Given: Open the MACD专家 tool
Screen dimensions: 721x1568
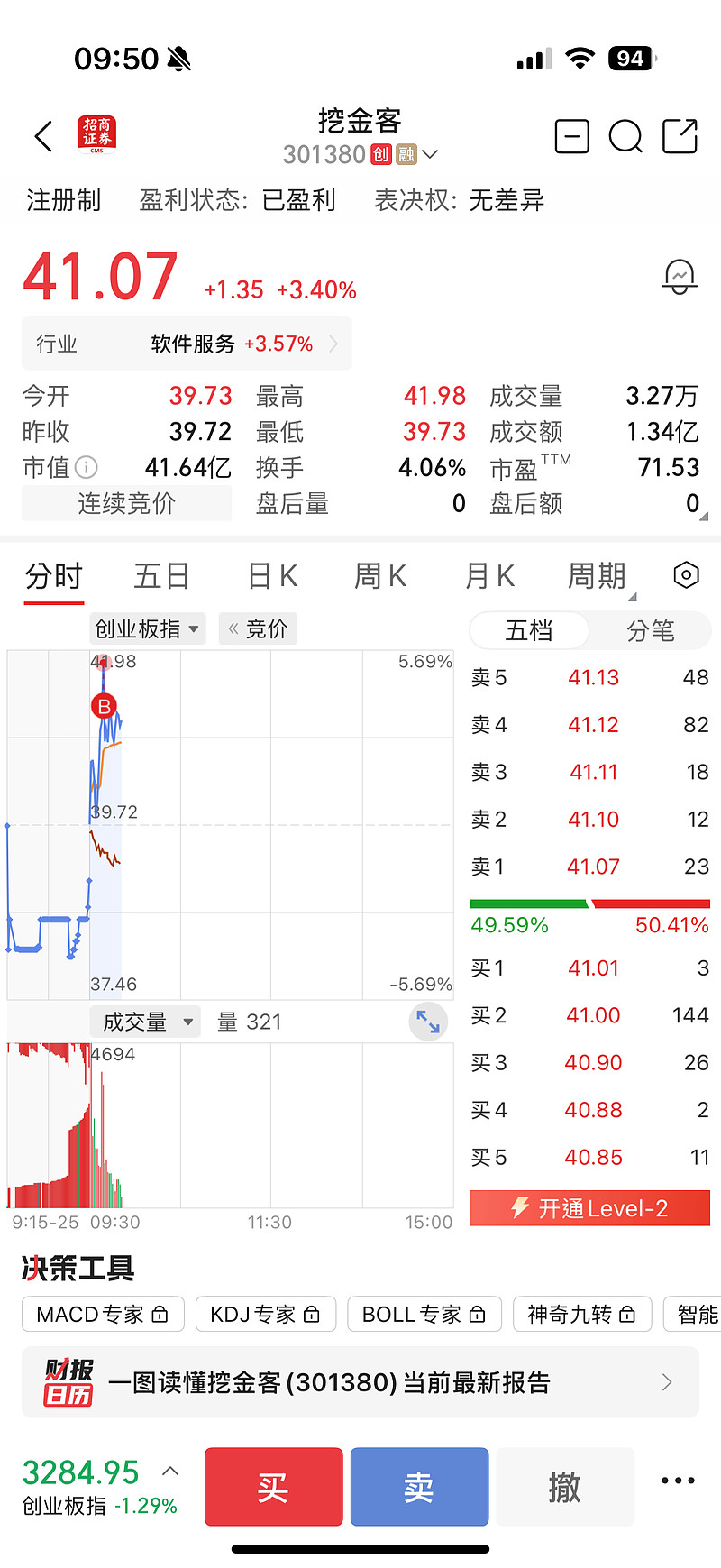Looking at the screenshot, I should pos(103,1315).
